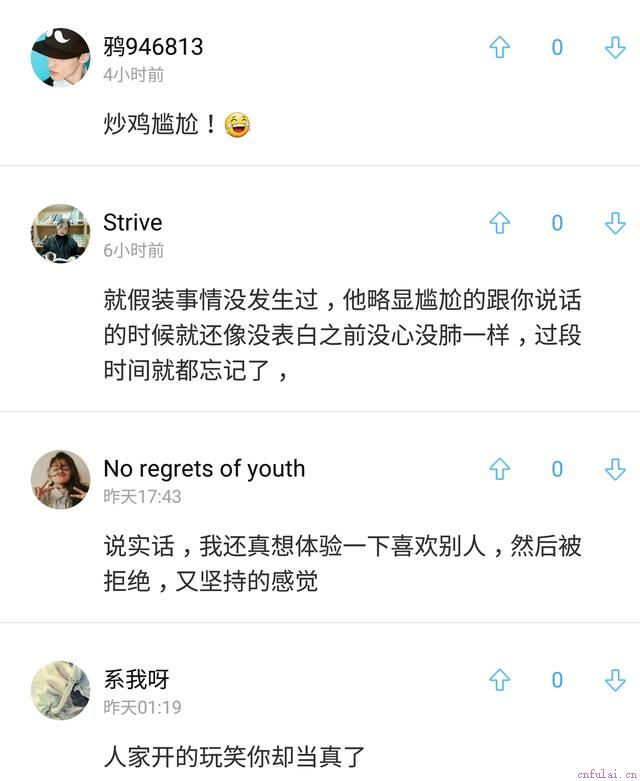
Task: Open No regrets of youth's avatar
Action: pos(61,480)
